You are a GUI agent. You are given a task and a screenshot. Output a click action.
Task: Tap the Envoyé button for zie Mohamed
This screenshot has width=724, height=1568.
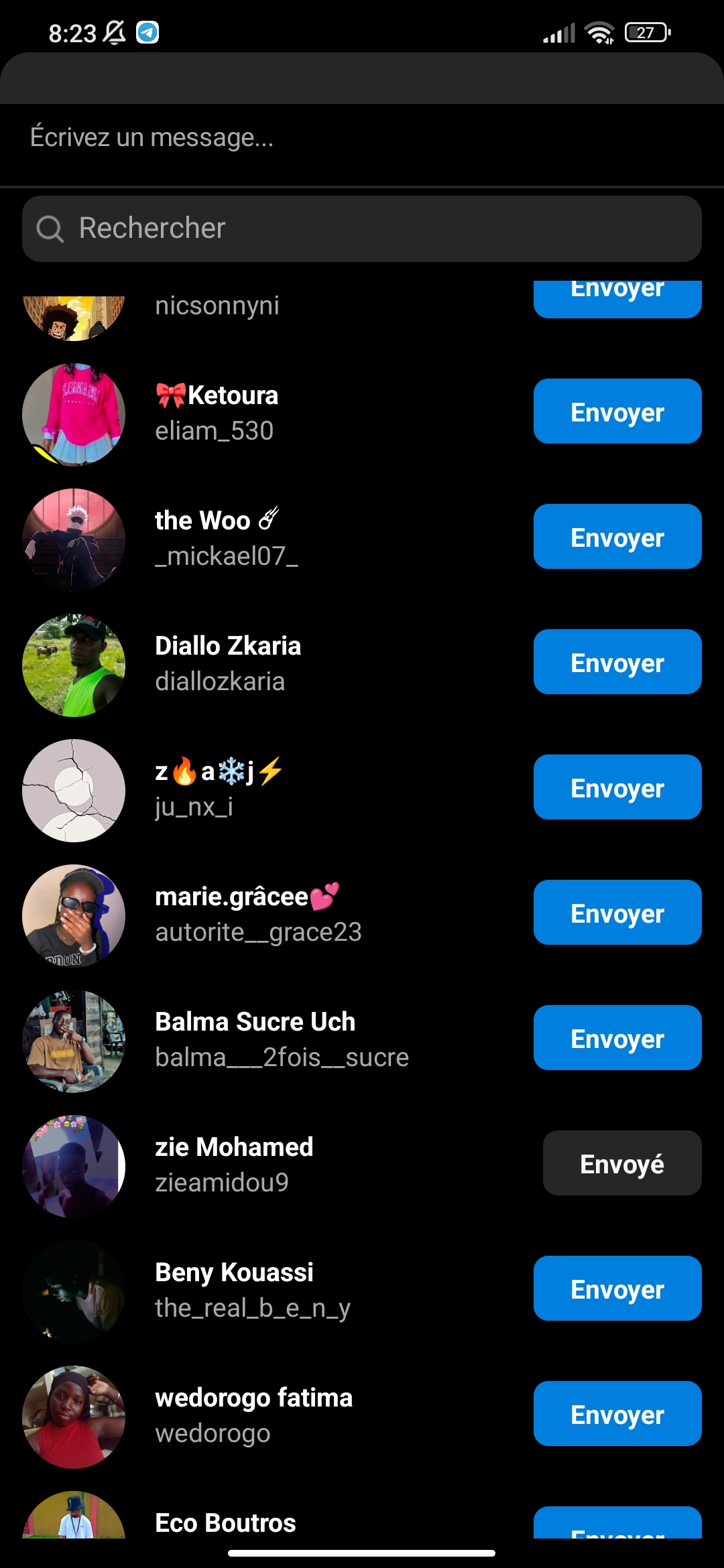(621, 1163)
